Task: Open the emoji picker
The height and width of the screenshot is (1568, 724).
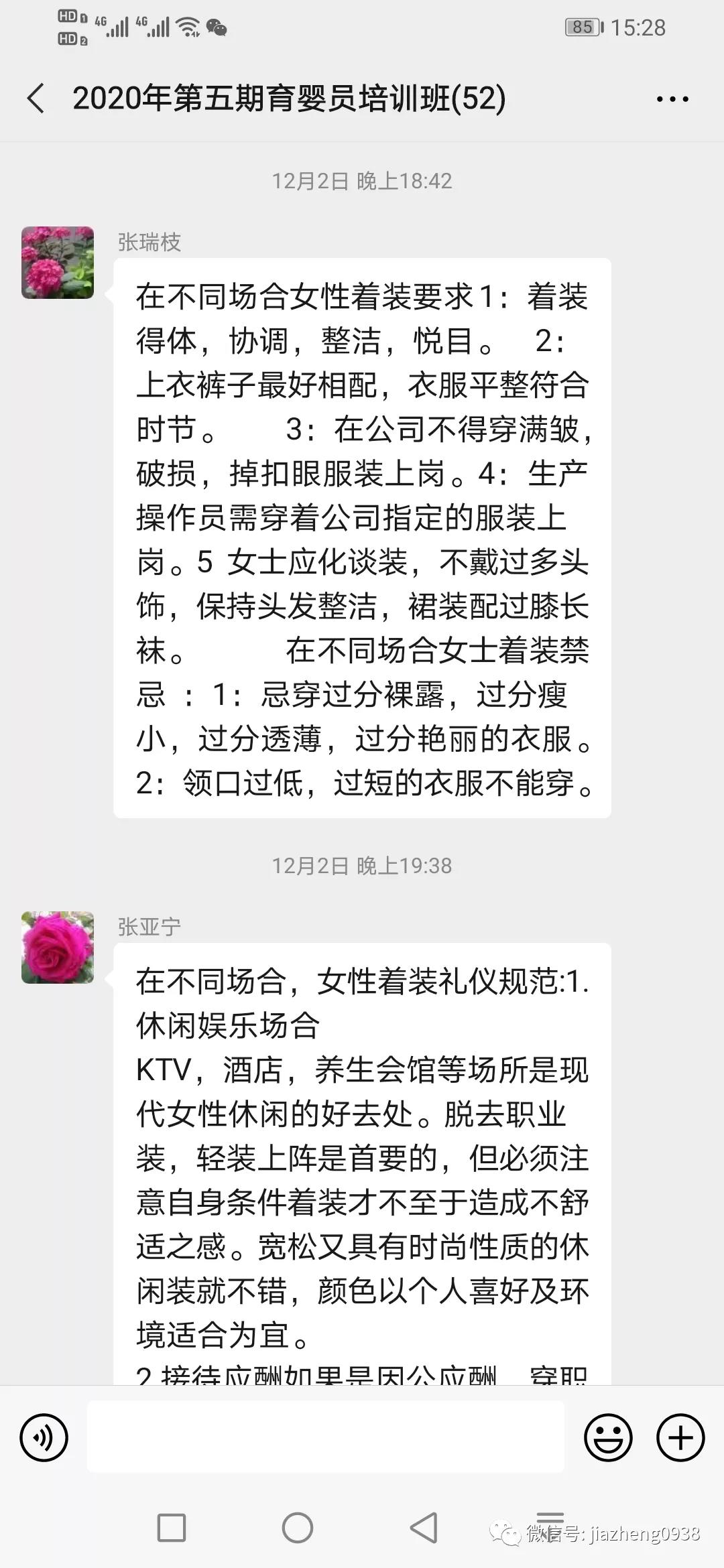Action: tap(608, 1437)
